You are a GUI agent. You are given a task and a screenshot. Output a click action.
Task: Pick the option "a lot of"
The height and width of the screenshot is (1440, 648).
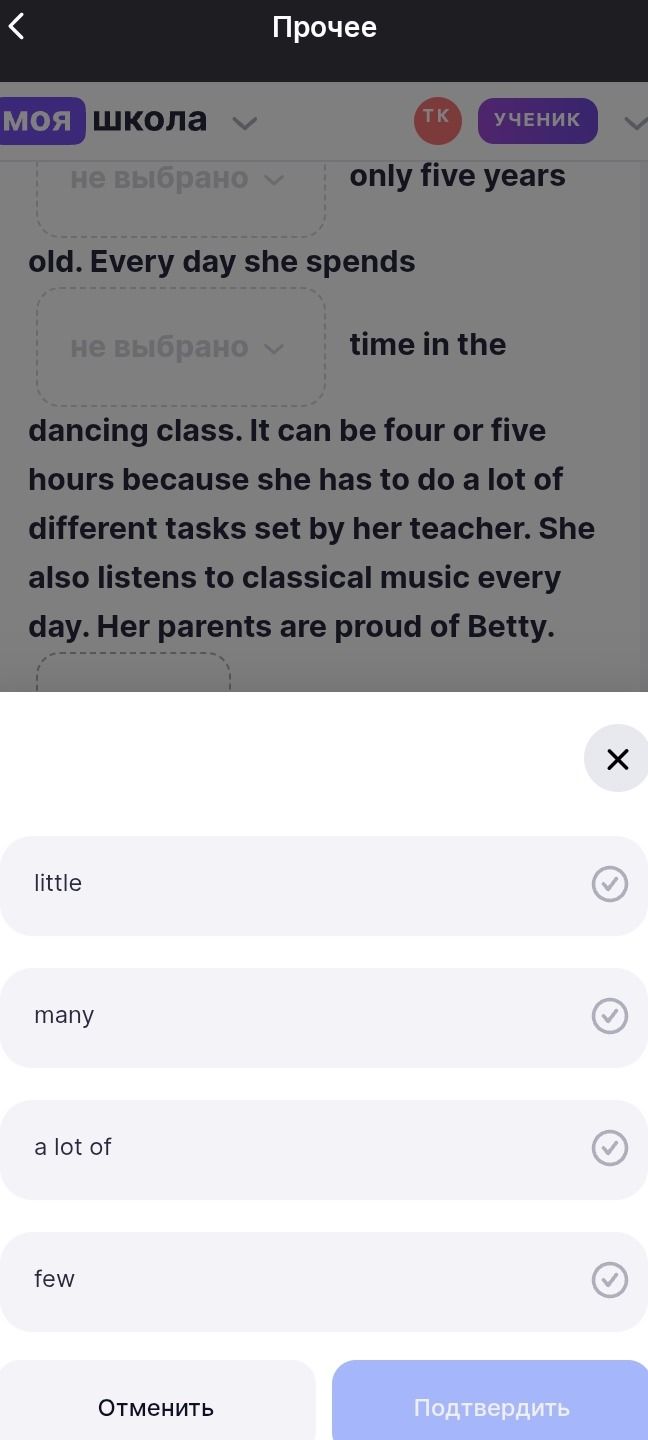point(324,1149)
